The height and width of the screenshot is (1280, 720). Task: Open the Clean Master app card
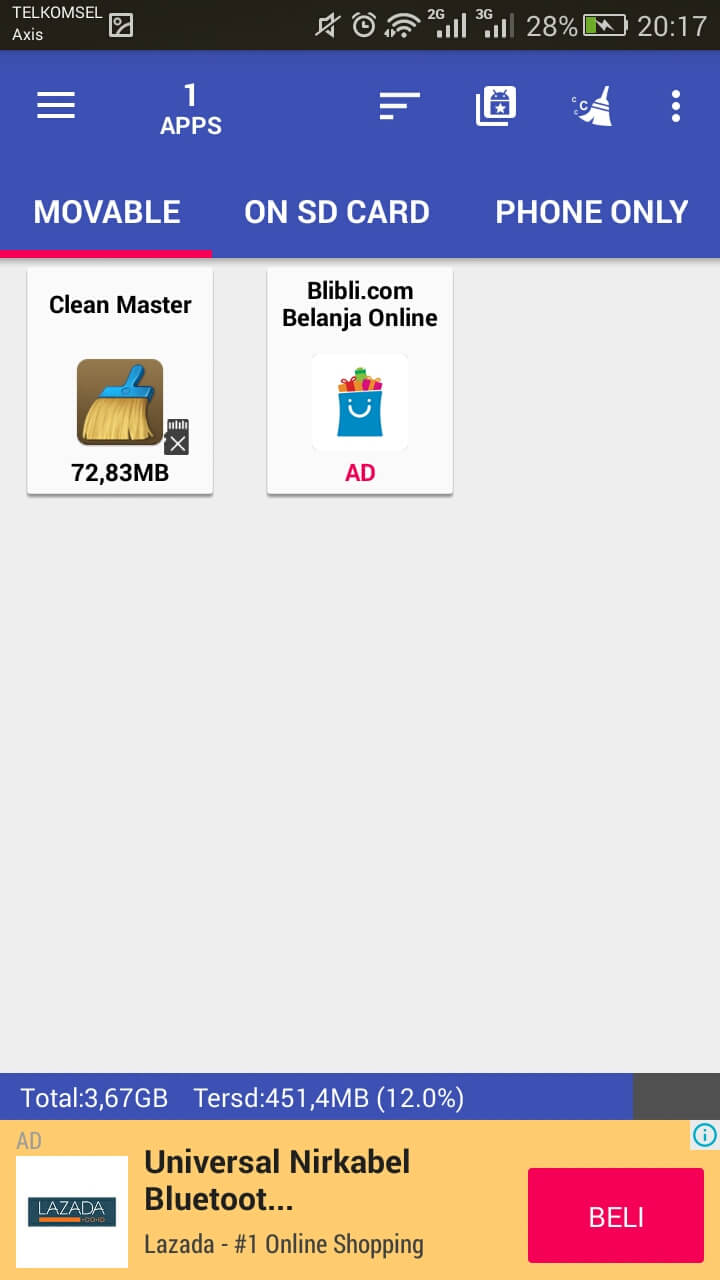point(120,381)
